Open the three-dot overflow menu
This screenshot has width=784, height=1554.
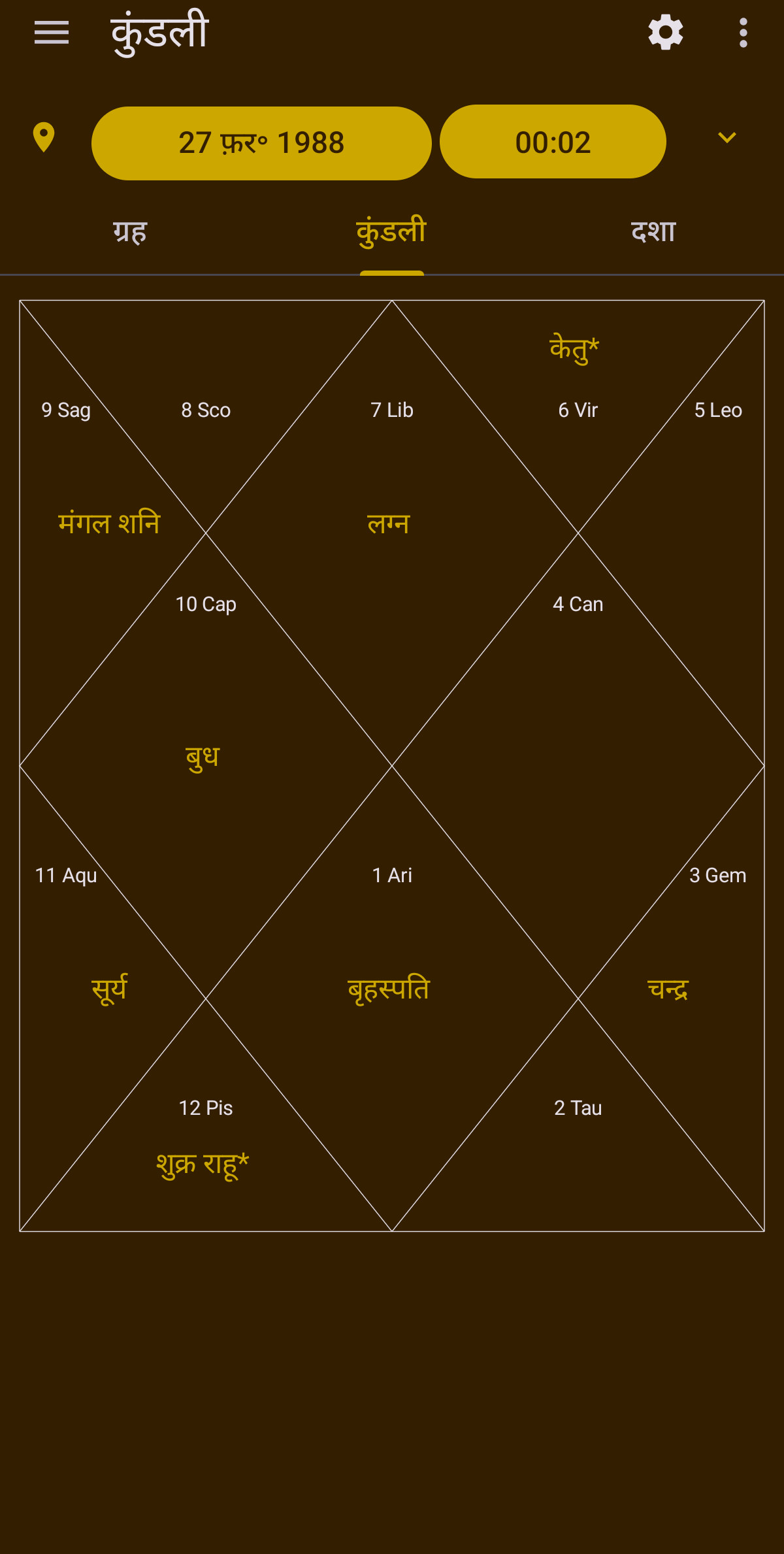743,32
